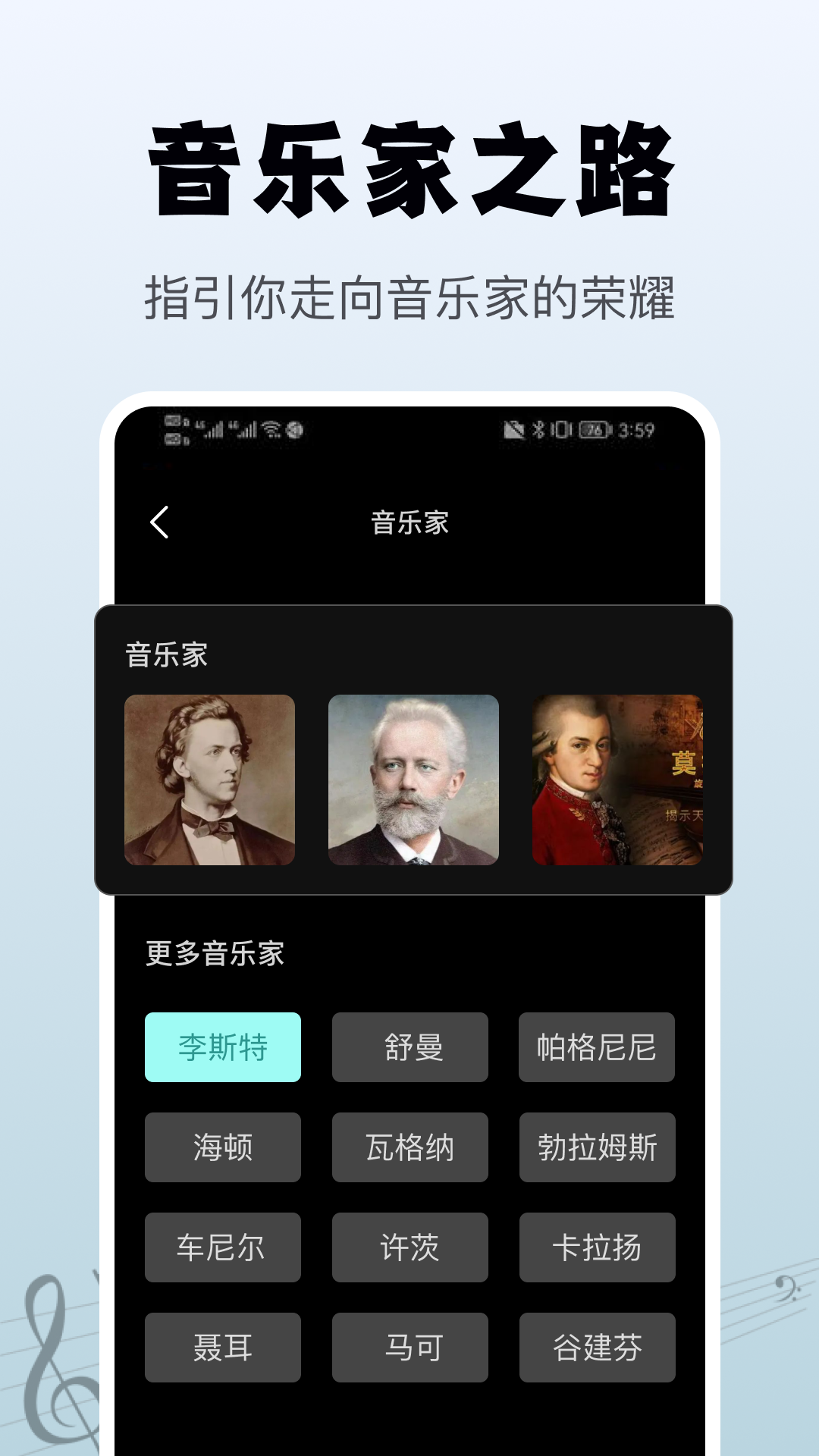Select the 李斯特 highlighted chip

[x=223, y=1047]
